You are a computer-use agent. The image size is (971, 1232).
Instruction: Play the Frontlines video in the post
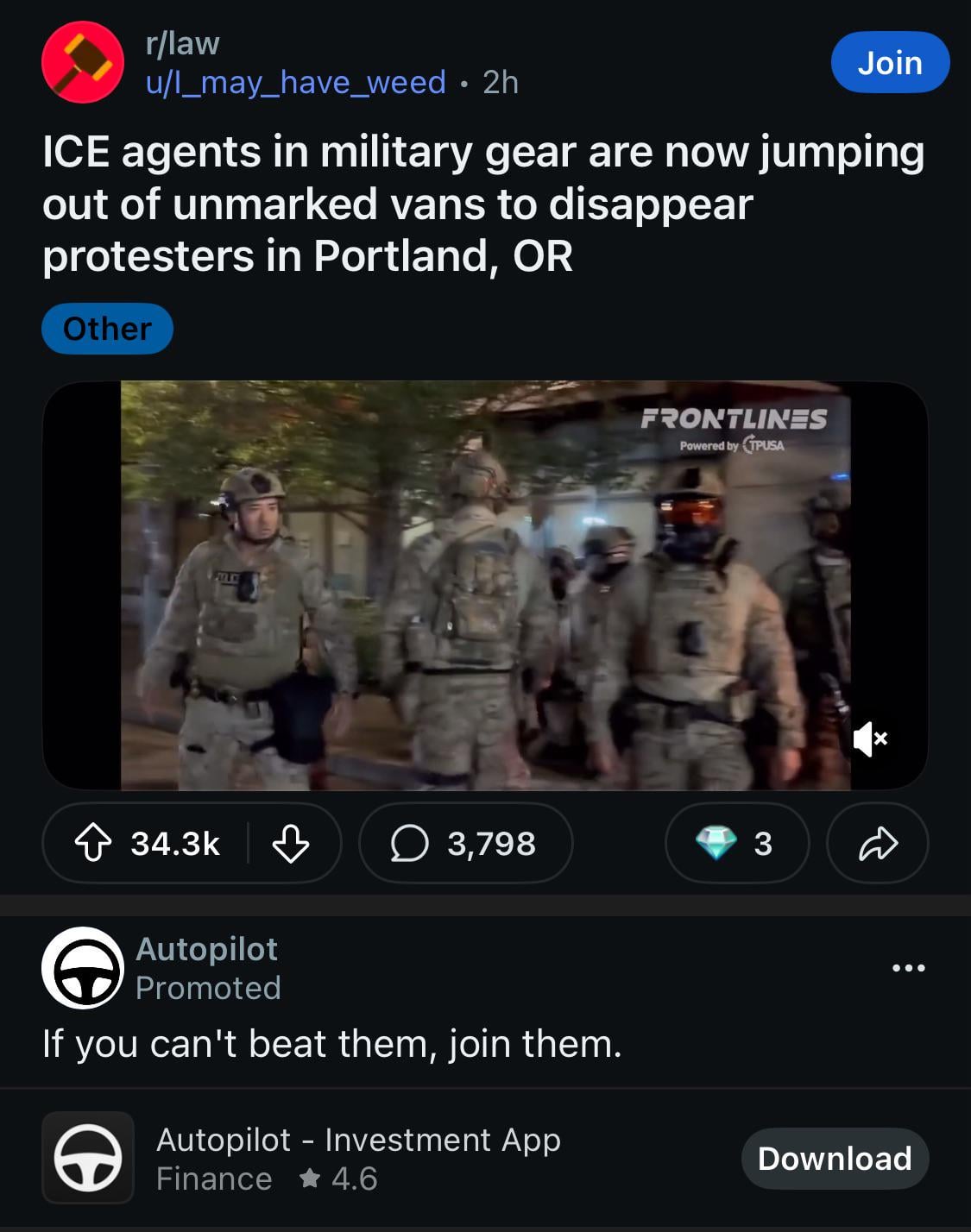click(x=485, y=585)
